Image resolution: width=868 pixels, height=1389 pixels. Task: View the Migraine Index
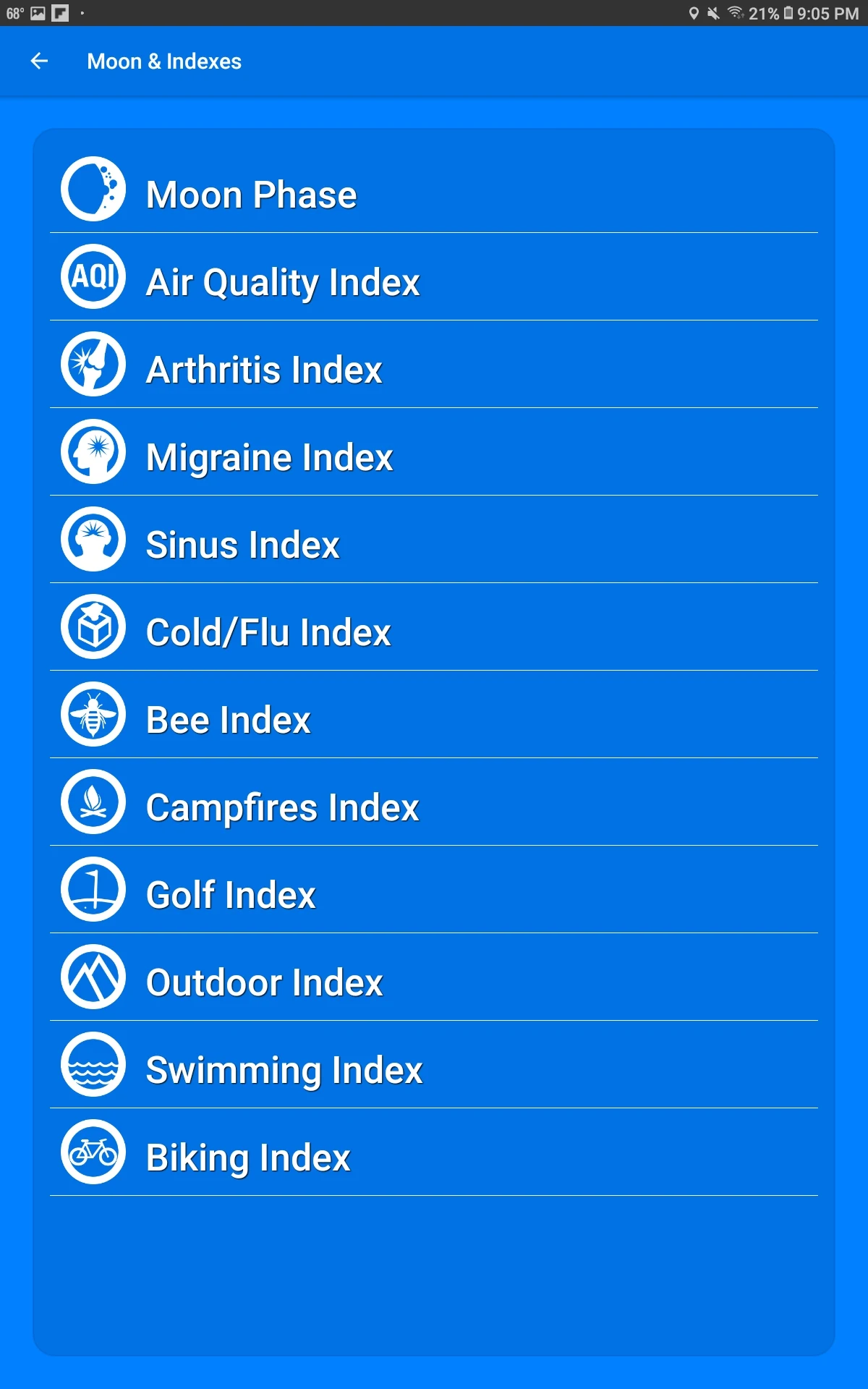434,452
